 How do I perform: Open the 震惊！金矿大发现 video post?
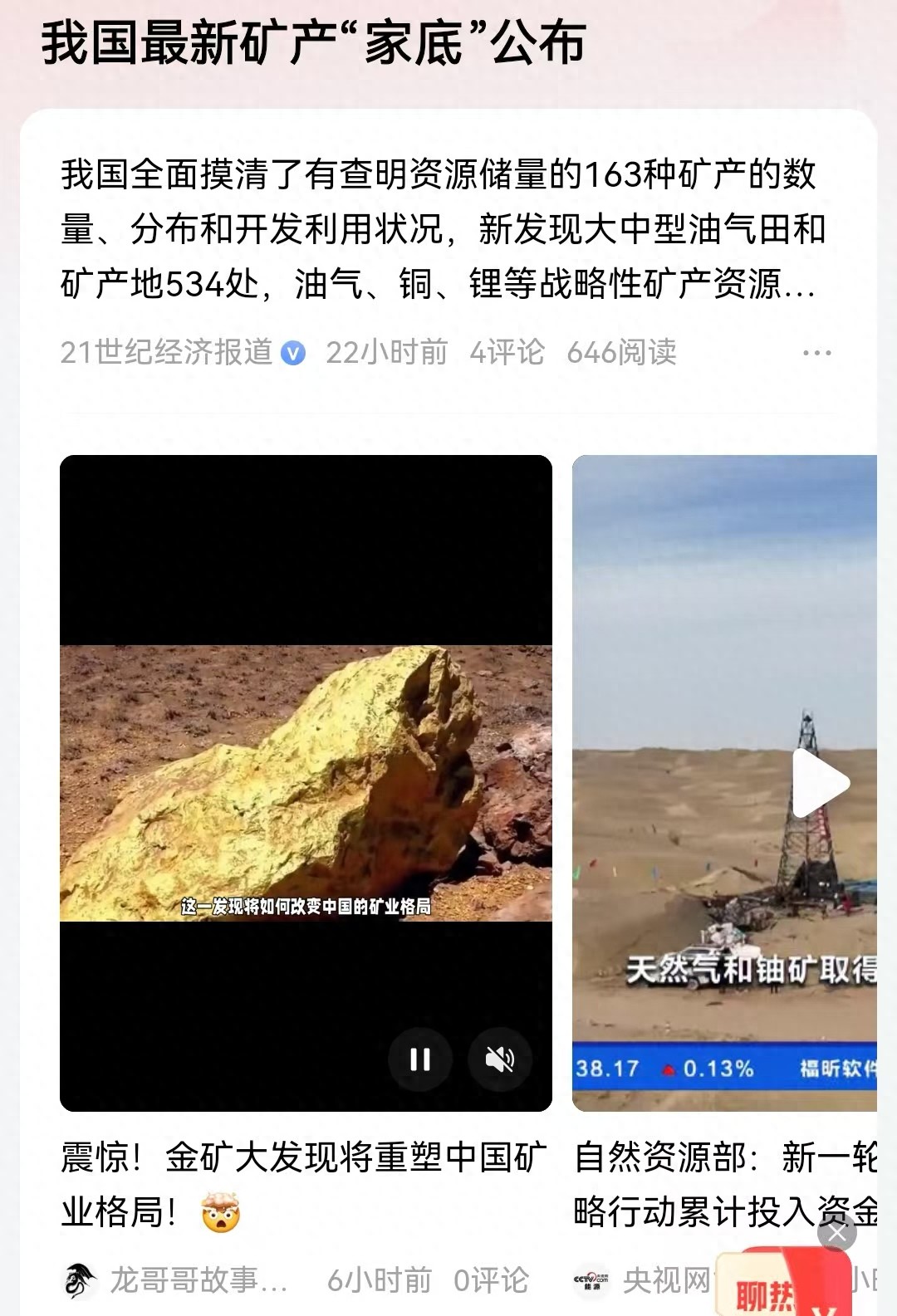(303, 1183)
